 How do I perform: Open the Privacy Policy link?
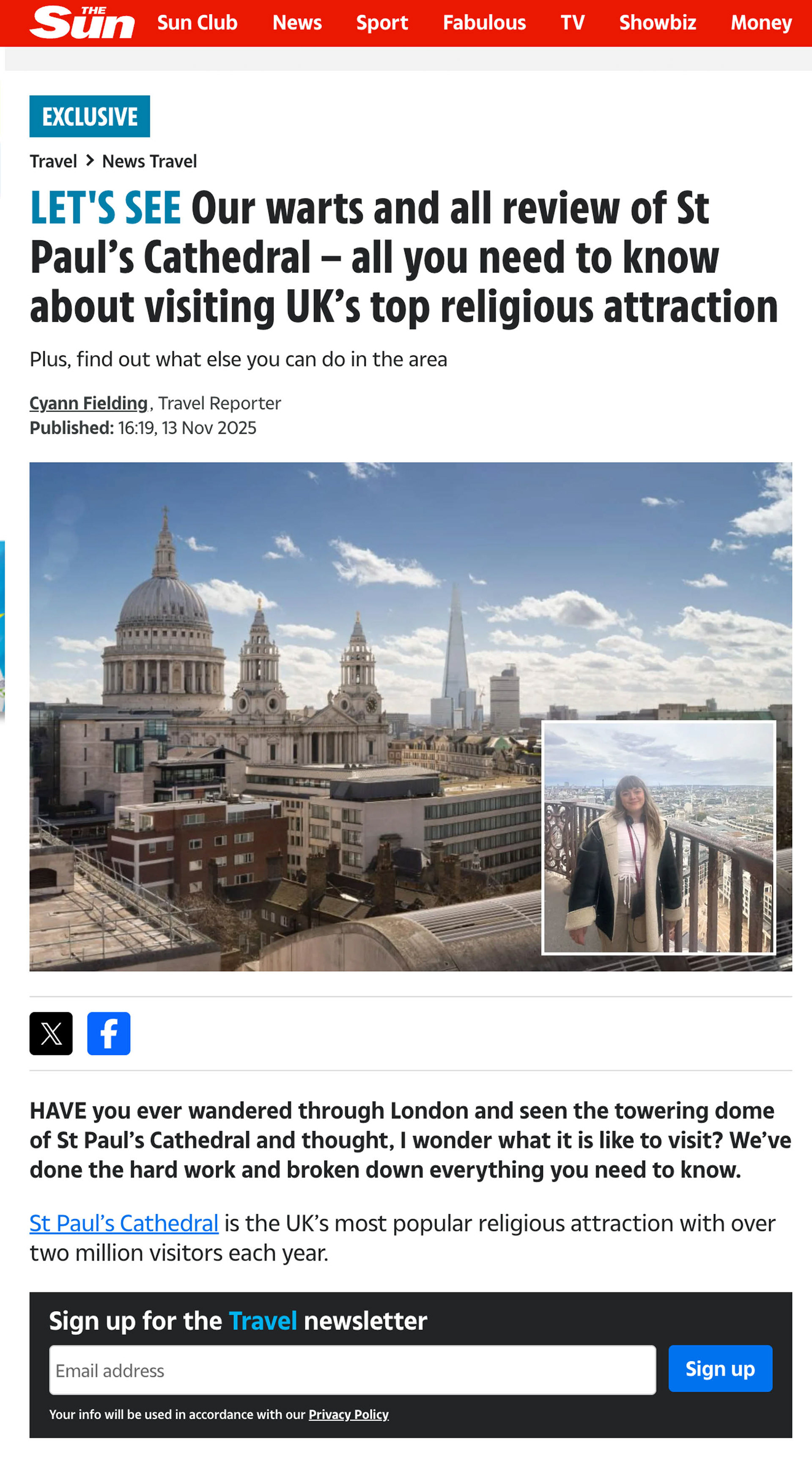coord(348,1414)
